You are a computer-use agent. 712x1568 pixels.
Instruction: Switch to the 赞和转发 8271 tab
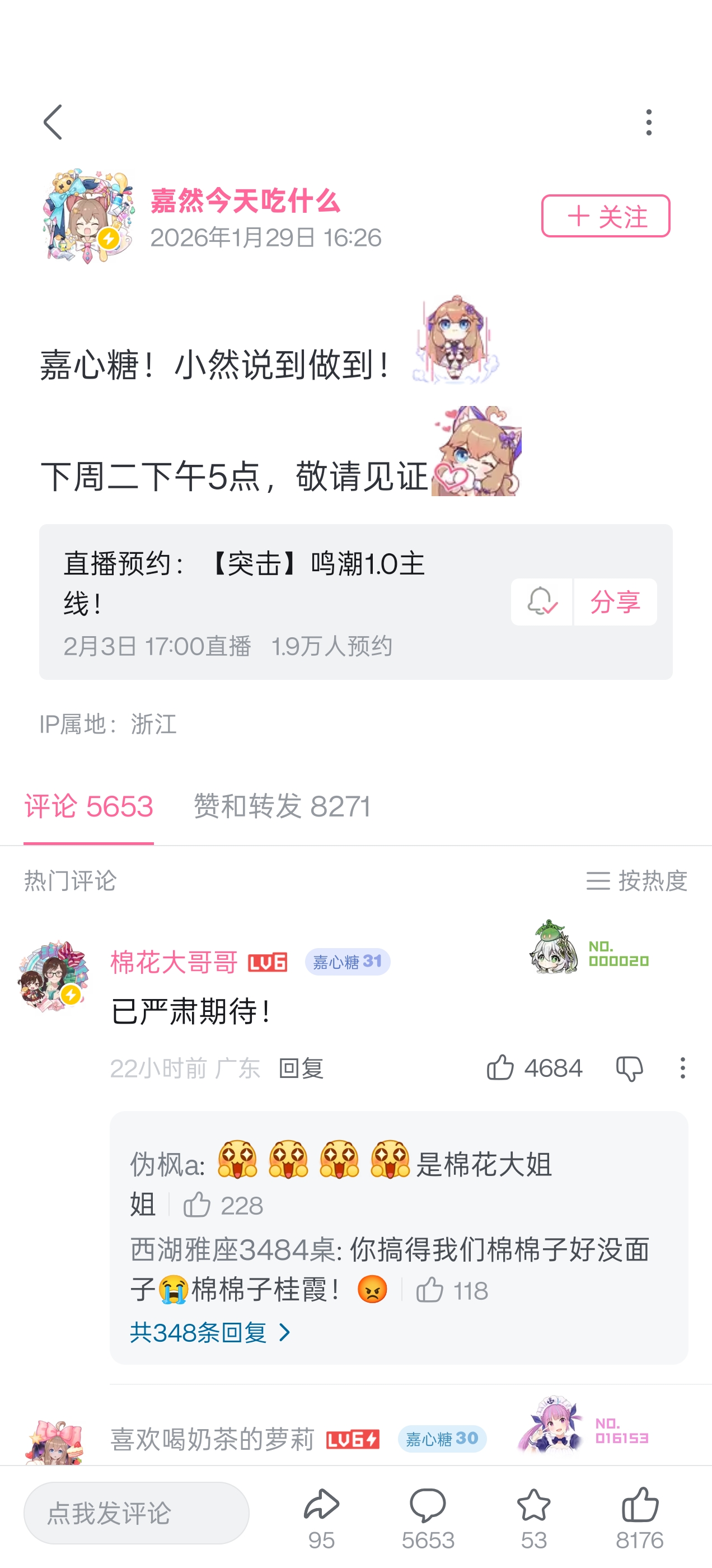(282, 806)
